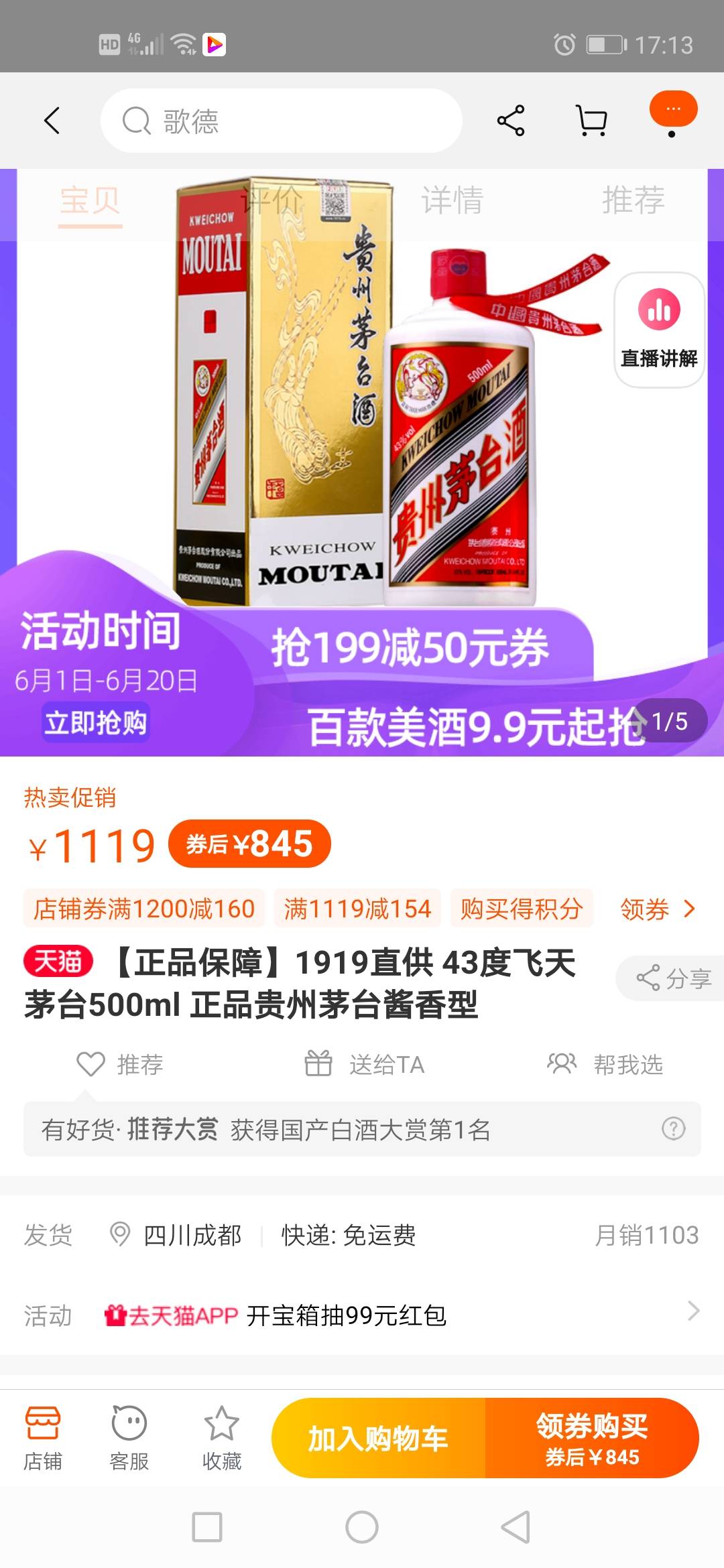Tap 领券购买 券后¥845 button
This screenshot has height=1568, width=724.
point(592,1438)
